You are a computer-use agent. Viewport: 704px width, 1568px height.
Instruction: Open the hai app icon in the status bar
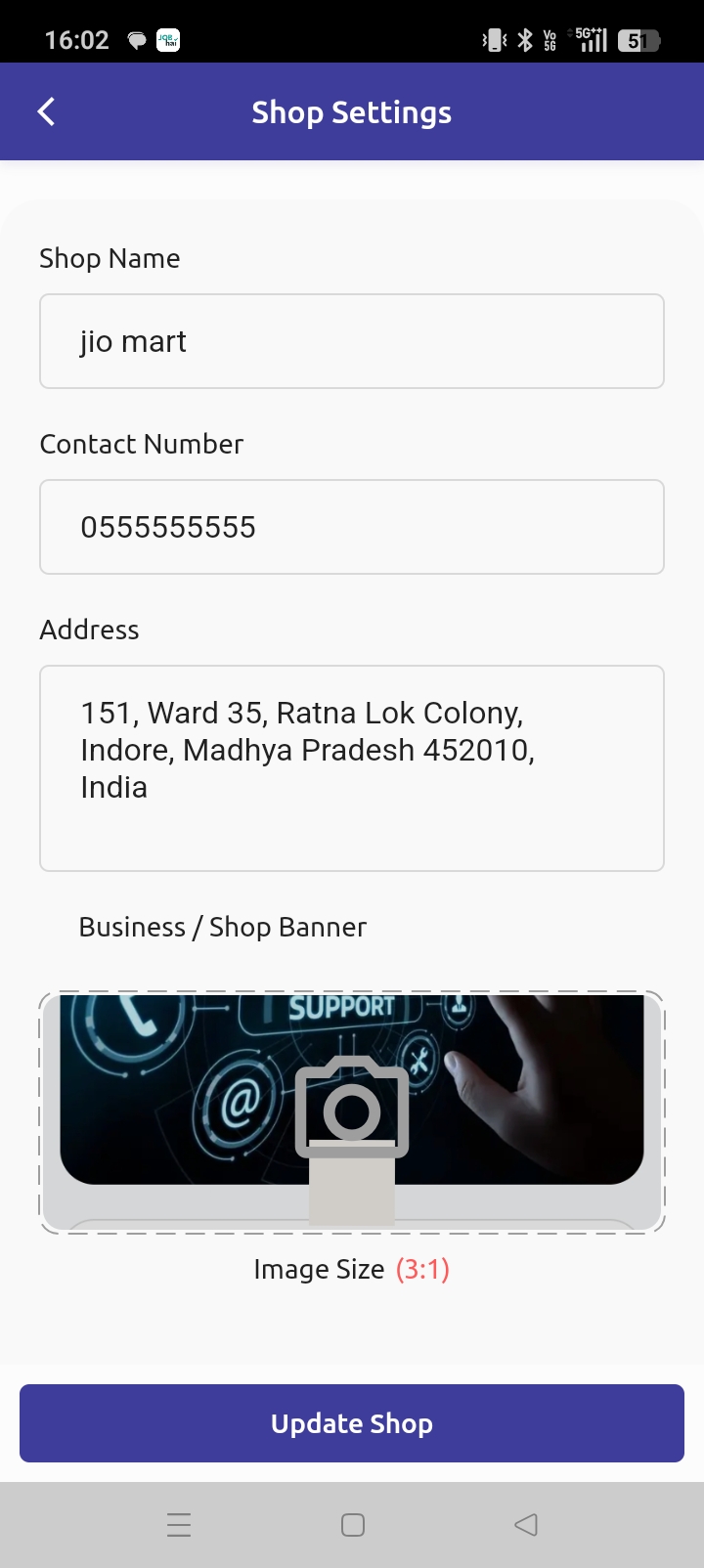[167, 39]
